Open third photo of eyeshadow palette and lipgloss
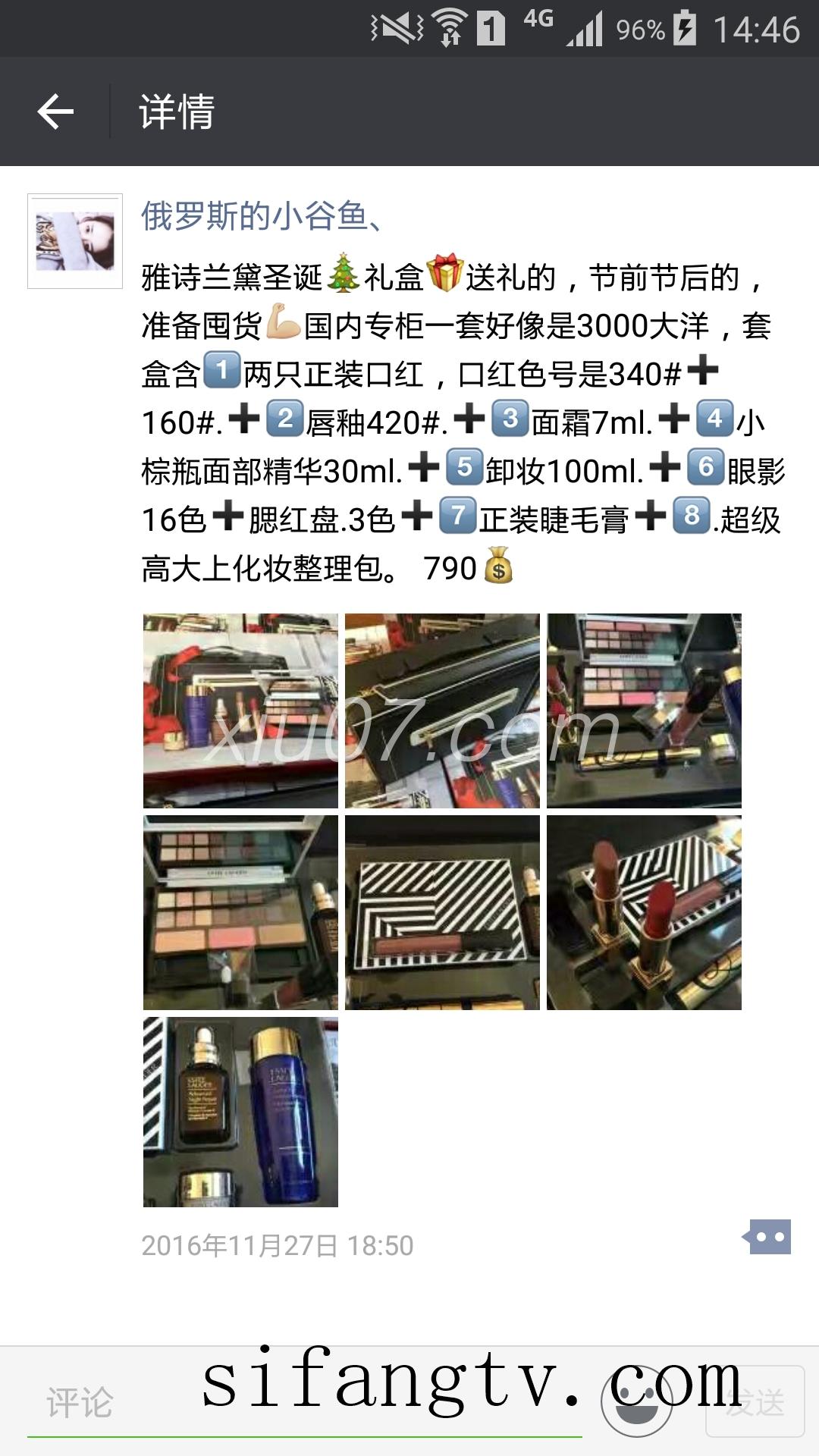This screenshot has width=819, height=1456. tap(644, 711)
